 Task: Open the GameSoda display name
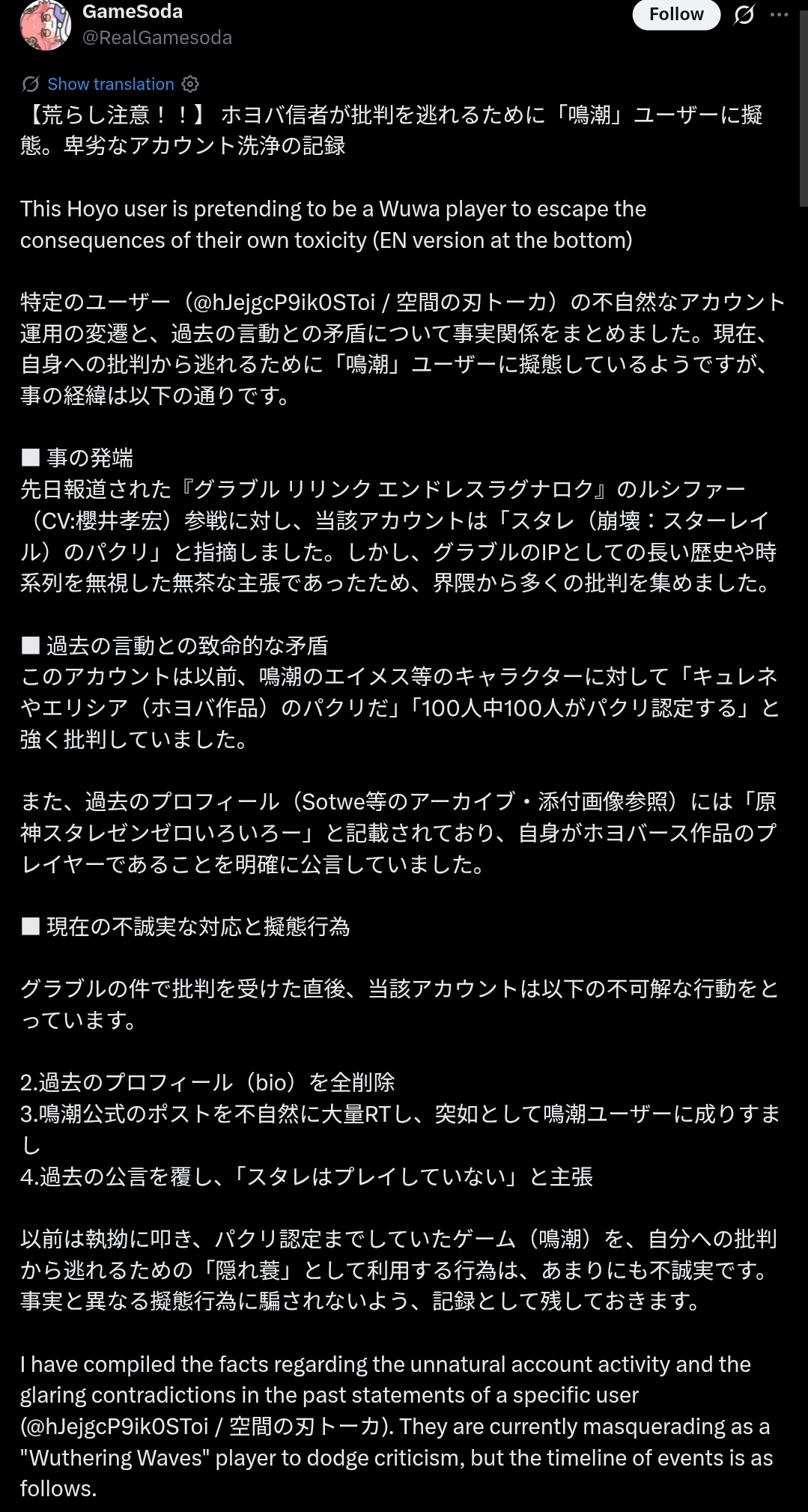[x=132, y=12]
